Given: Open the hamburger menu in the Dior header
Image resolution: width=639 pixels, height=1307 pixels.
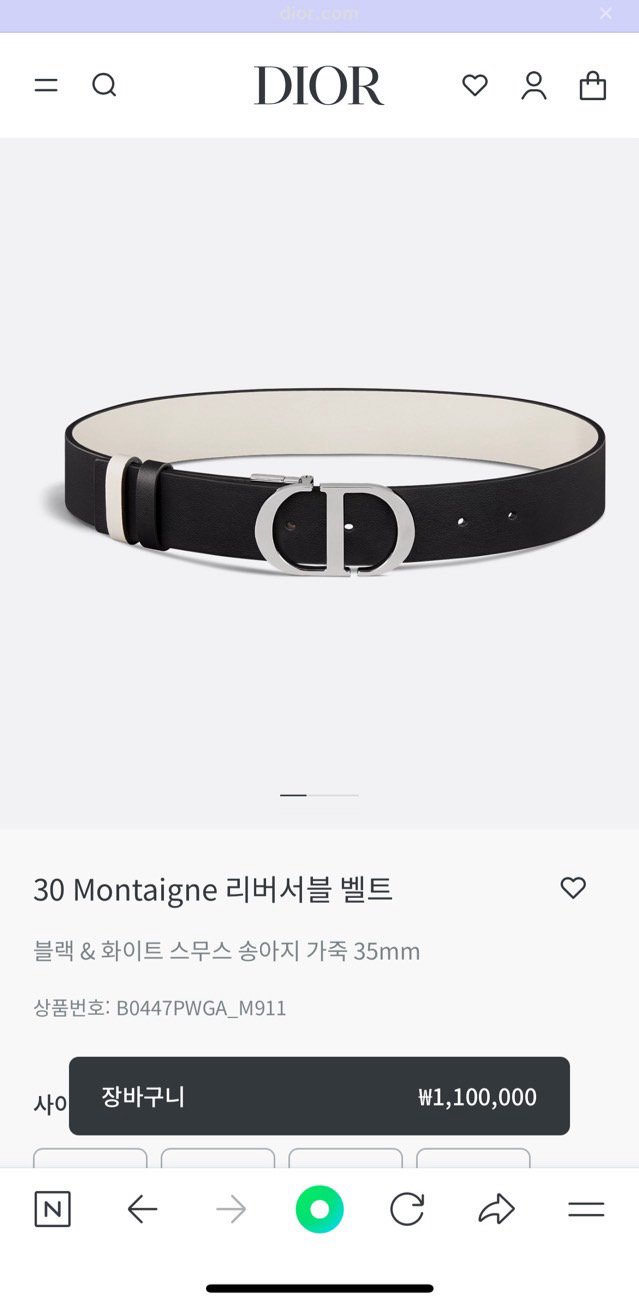Looking at the screenshot, I should coord(46,86).
